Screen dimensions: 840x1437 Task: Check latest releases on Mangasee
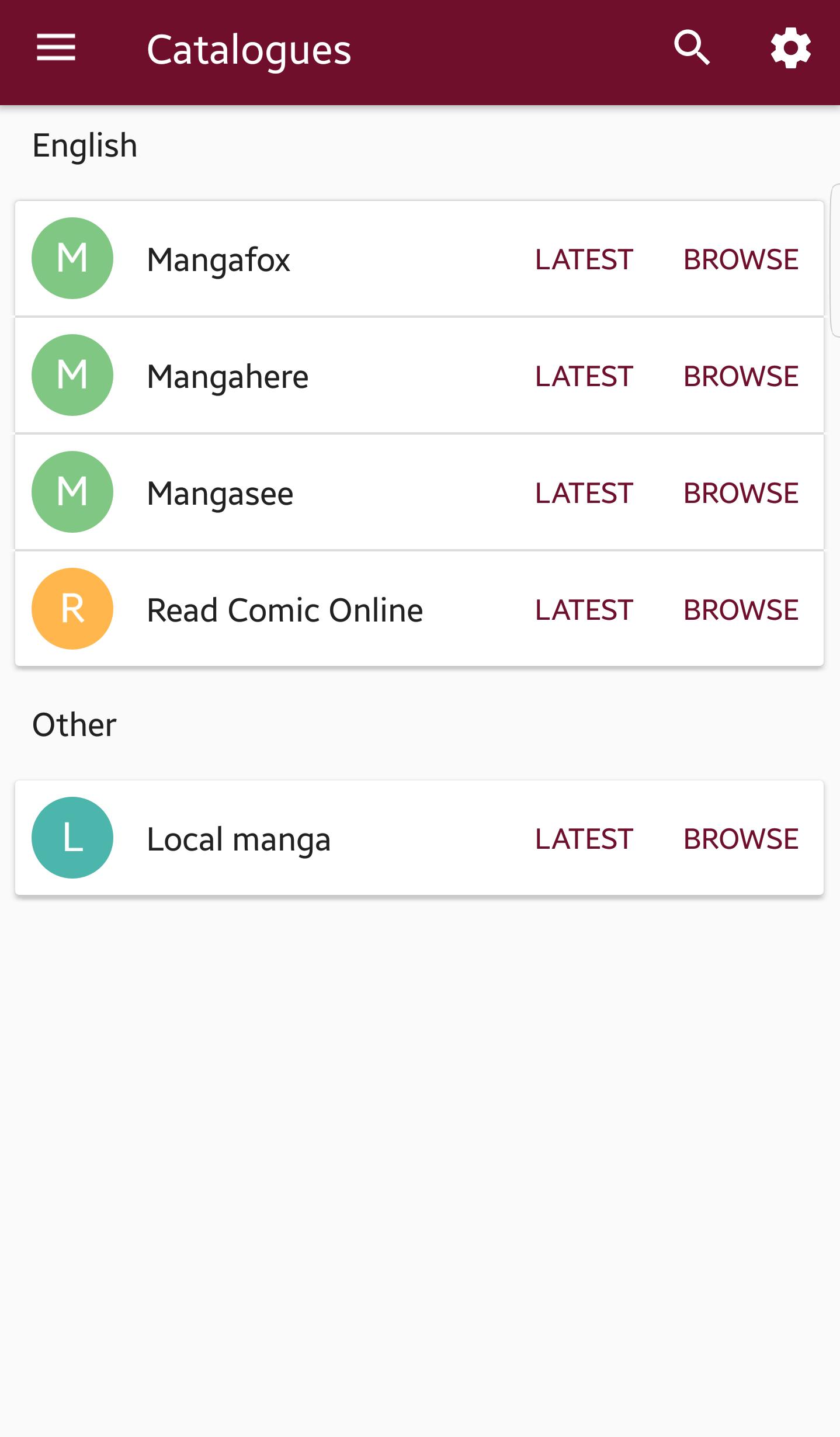pyautogui.click(x=584, y=493)
